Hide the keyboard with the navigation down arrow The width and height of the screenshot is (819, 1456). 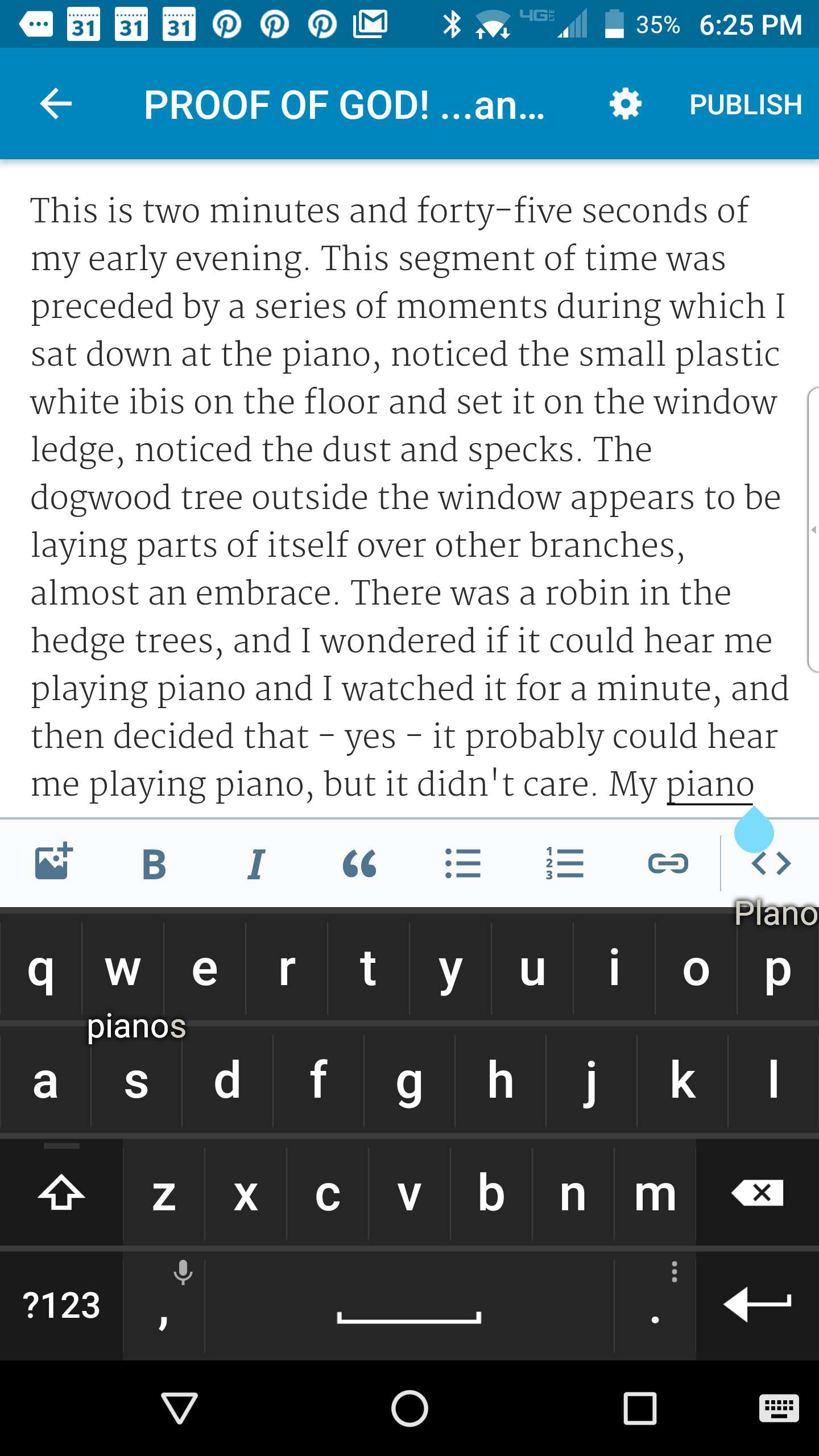[179, 1408]
